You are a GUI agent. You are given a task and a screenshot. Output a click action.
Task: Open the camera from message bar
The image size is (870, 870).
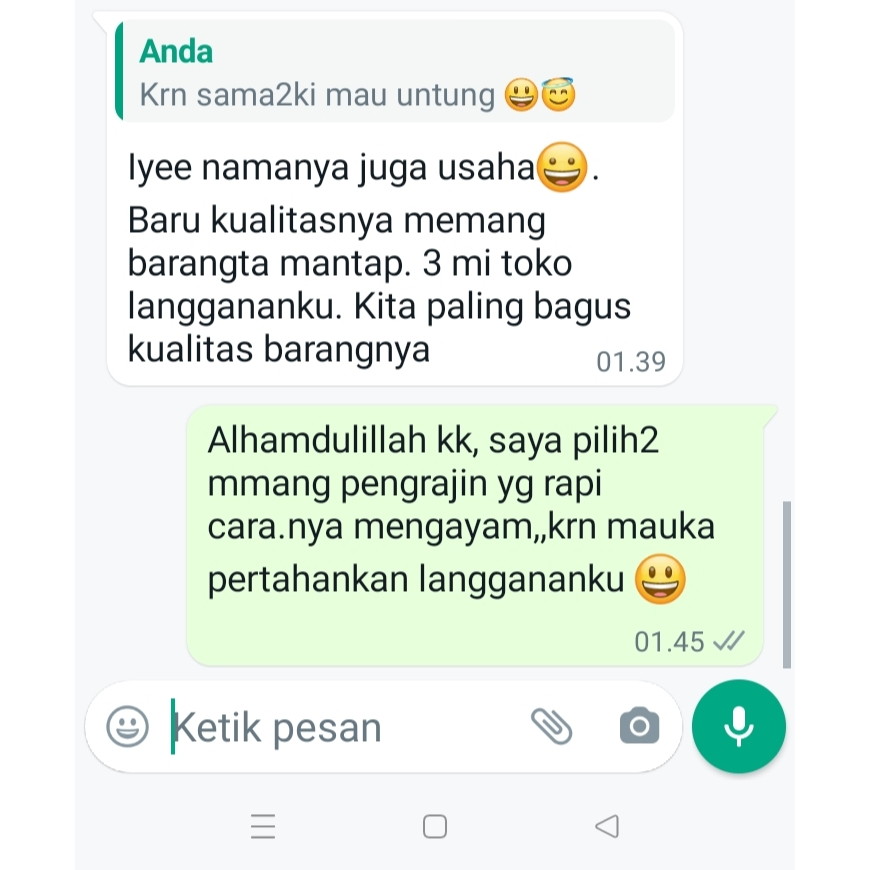(639, 727)
